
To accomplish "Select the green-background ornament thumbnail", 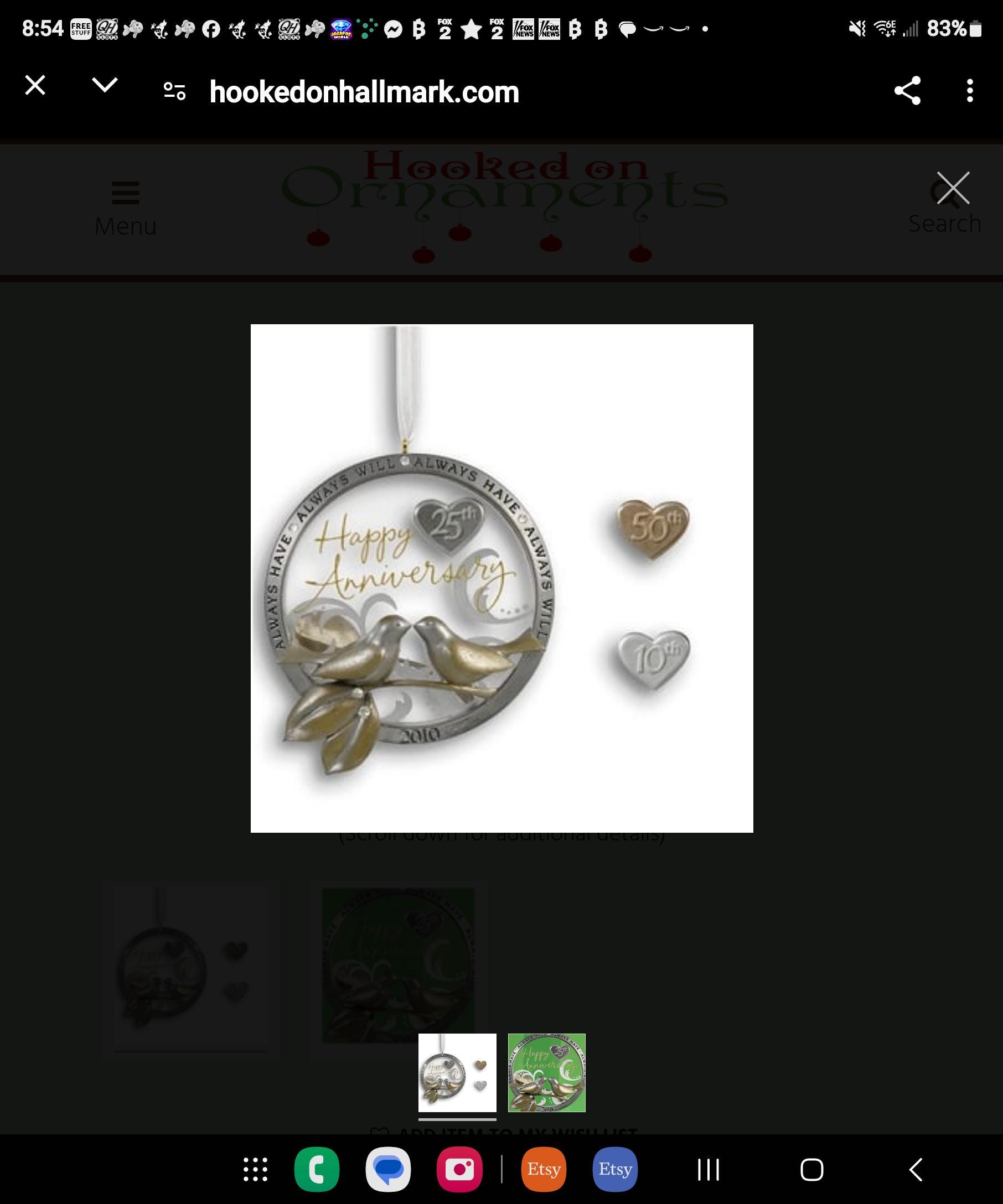I will click(546, 1073).
